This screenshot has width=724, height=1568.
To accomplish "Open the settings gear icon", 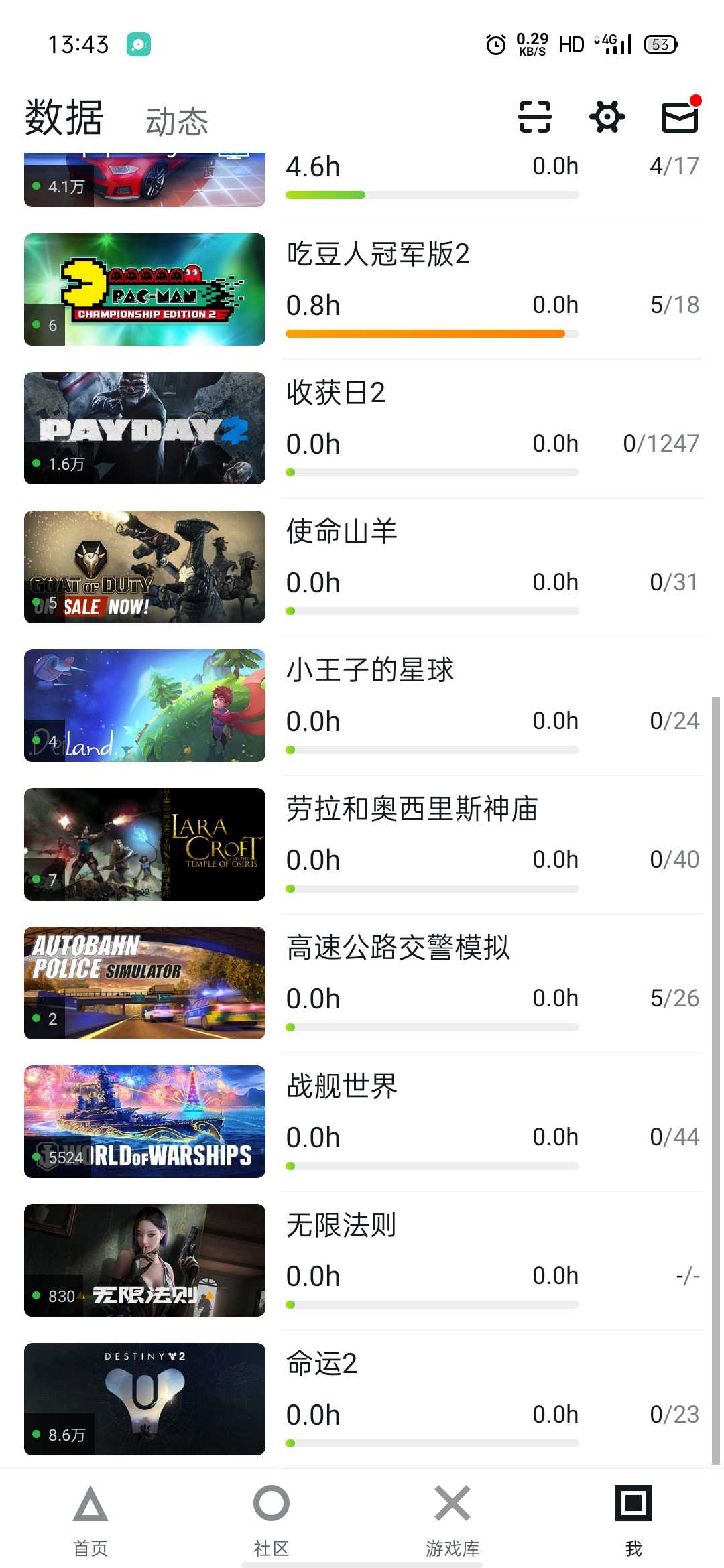I will 607,117.
